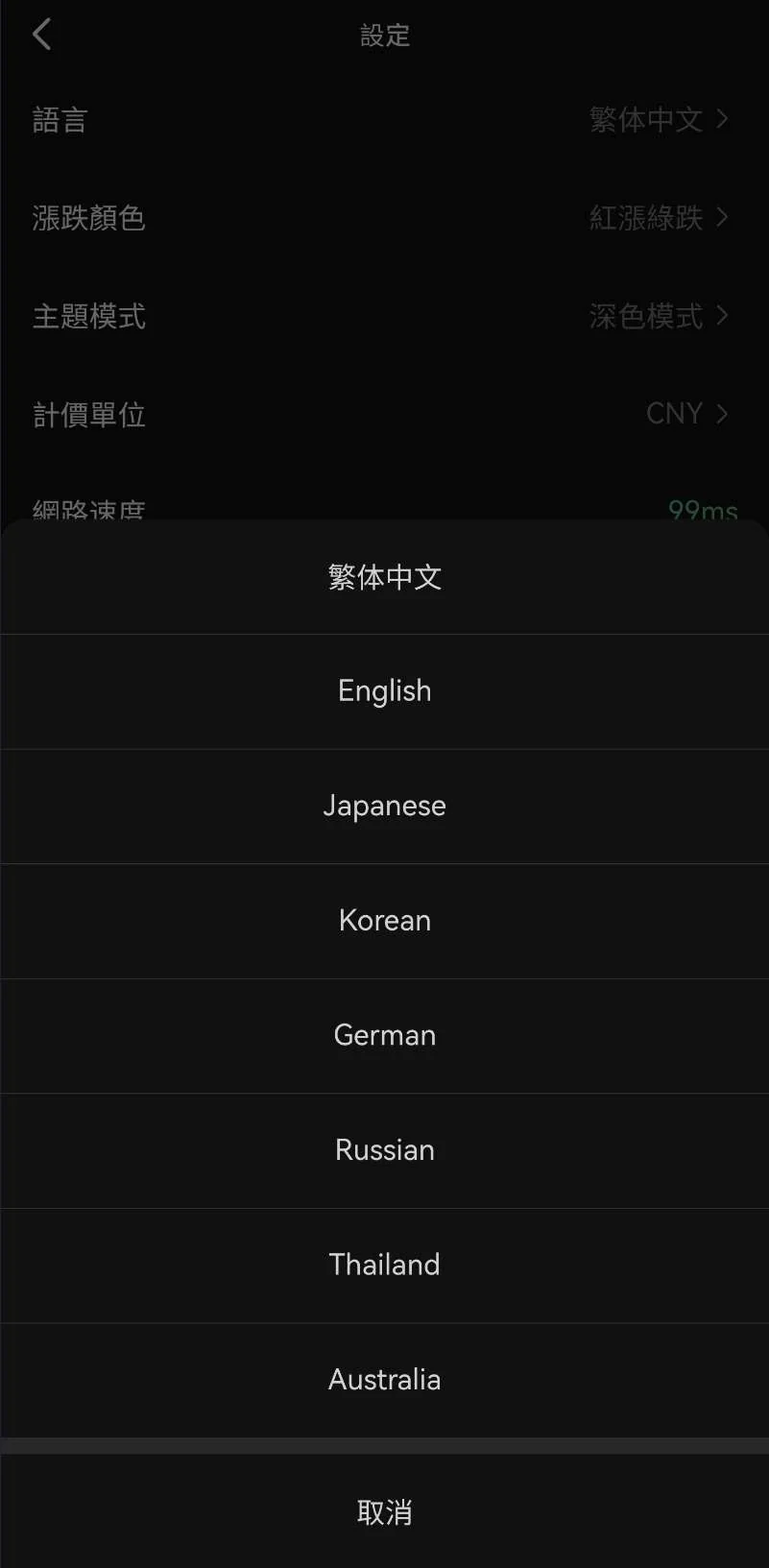Pick German from the options
Viewport: 769px width, 1568px height.
point(384,1035)
